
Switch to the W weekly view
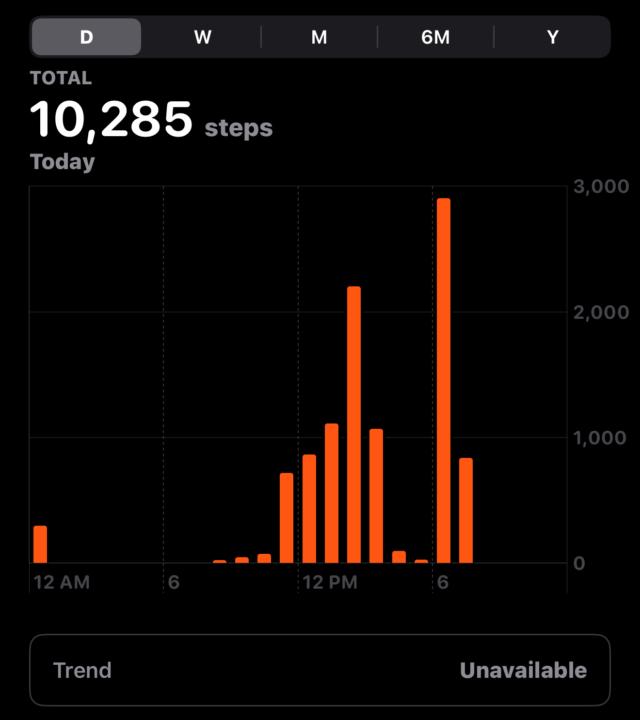[x=202, y=37]
